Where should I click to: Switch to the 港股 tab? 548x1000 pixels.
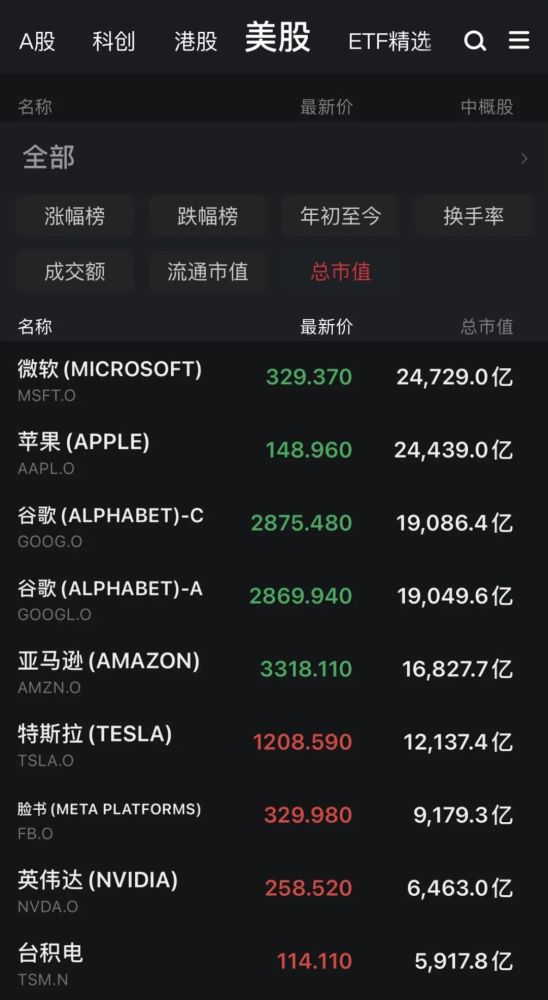(196, 41)
